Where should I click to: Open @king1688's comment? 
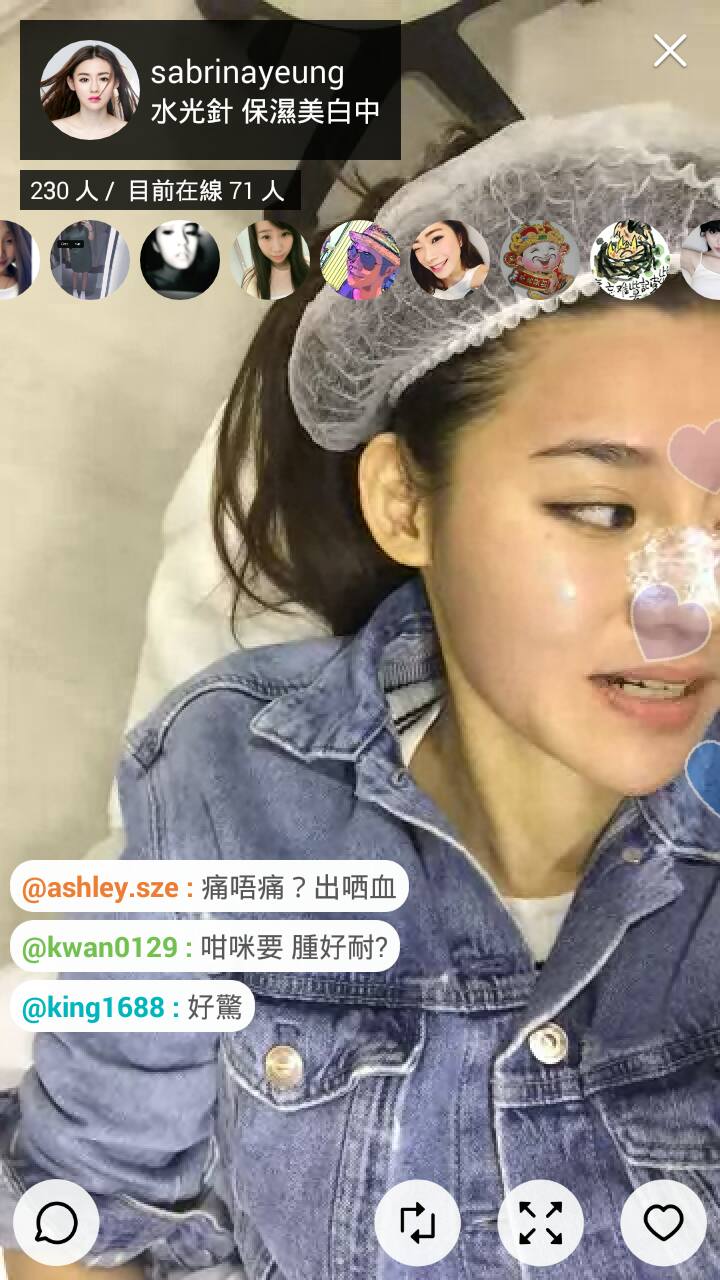click(x=132, y=1007)
